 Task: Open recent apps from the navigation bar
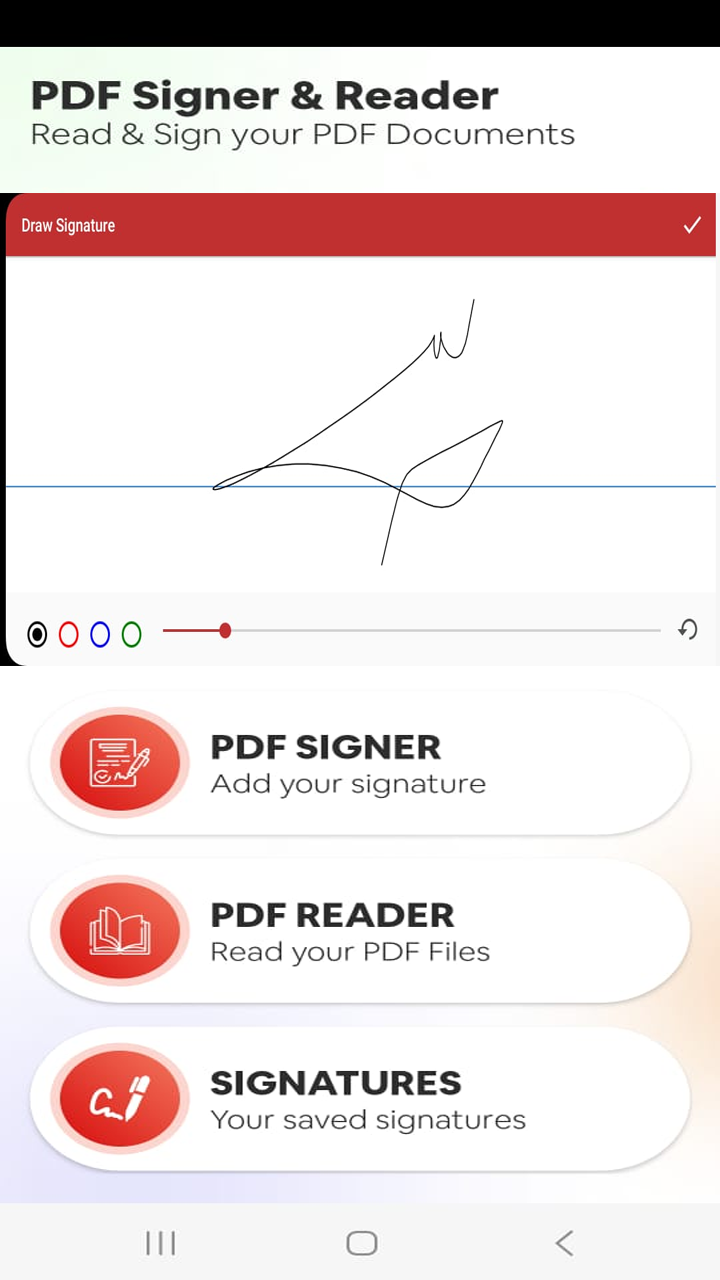tap(160, 1243)
